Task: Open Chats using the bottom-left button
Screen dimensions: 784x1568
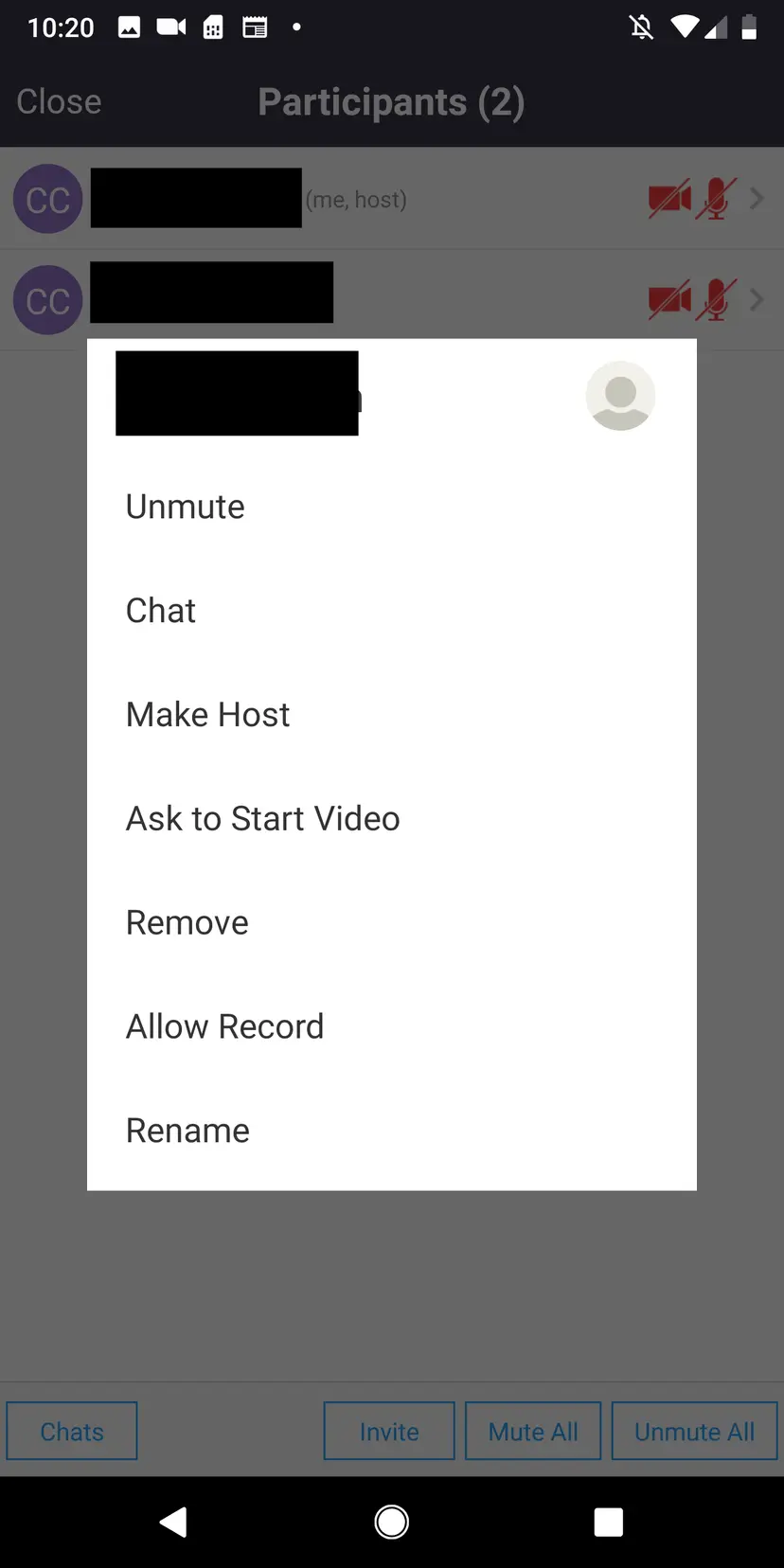Action: [71, 1431]
